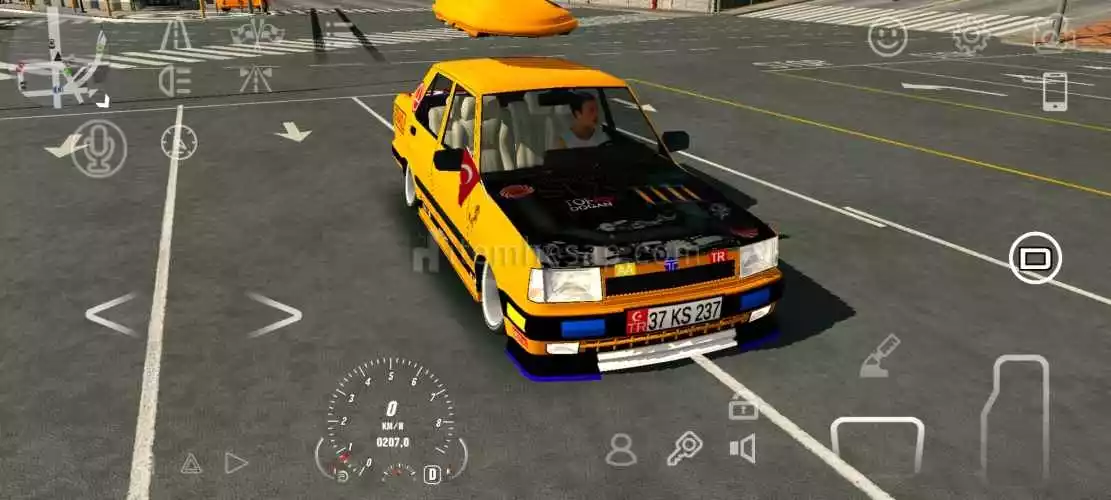Tap the microphone voice chat button
Screen dimensions: 1111x500
point(99,148)
